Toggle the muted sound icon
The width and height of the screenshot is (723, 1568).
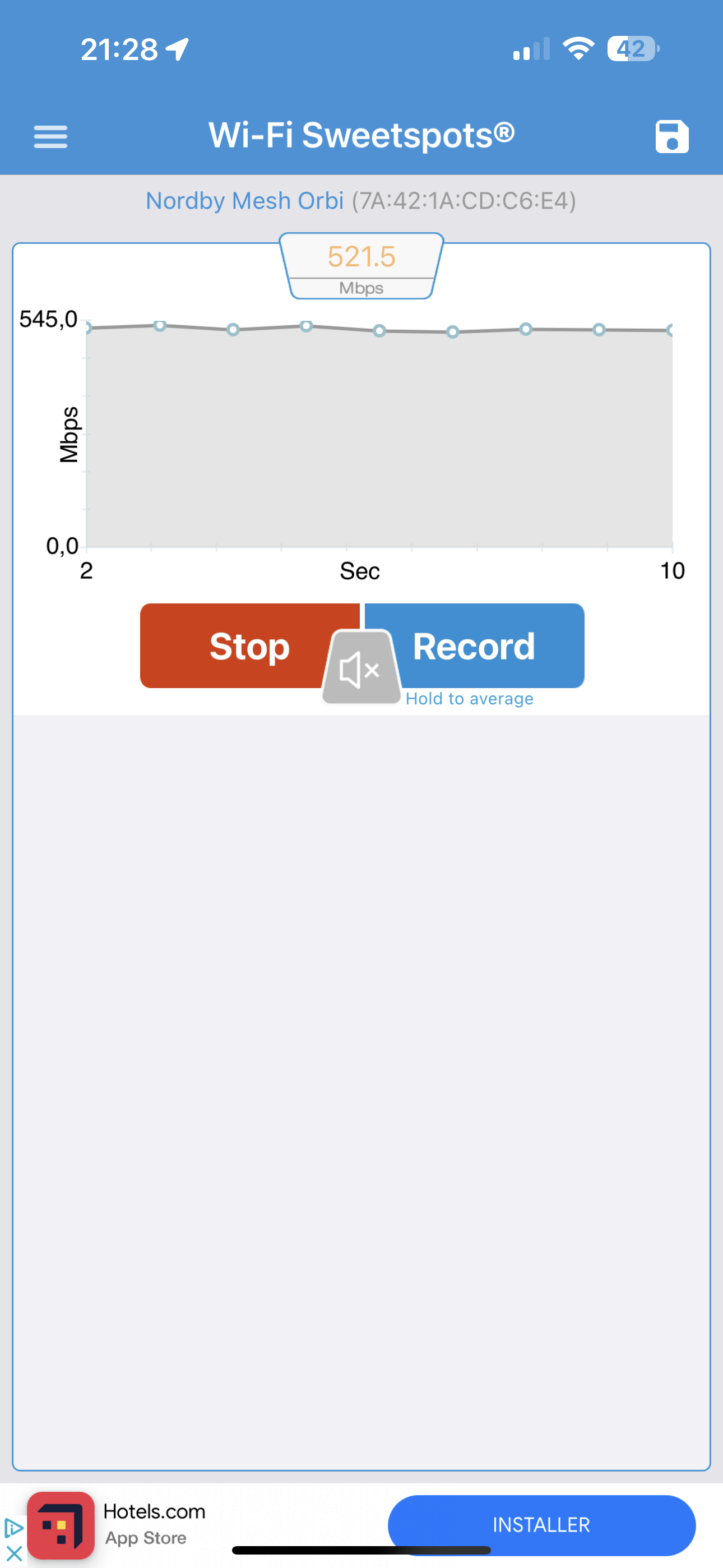(360, 670)
